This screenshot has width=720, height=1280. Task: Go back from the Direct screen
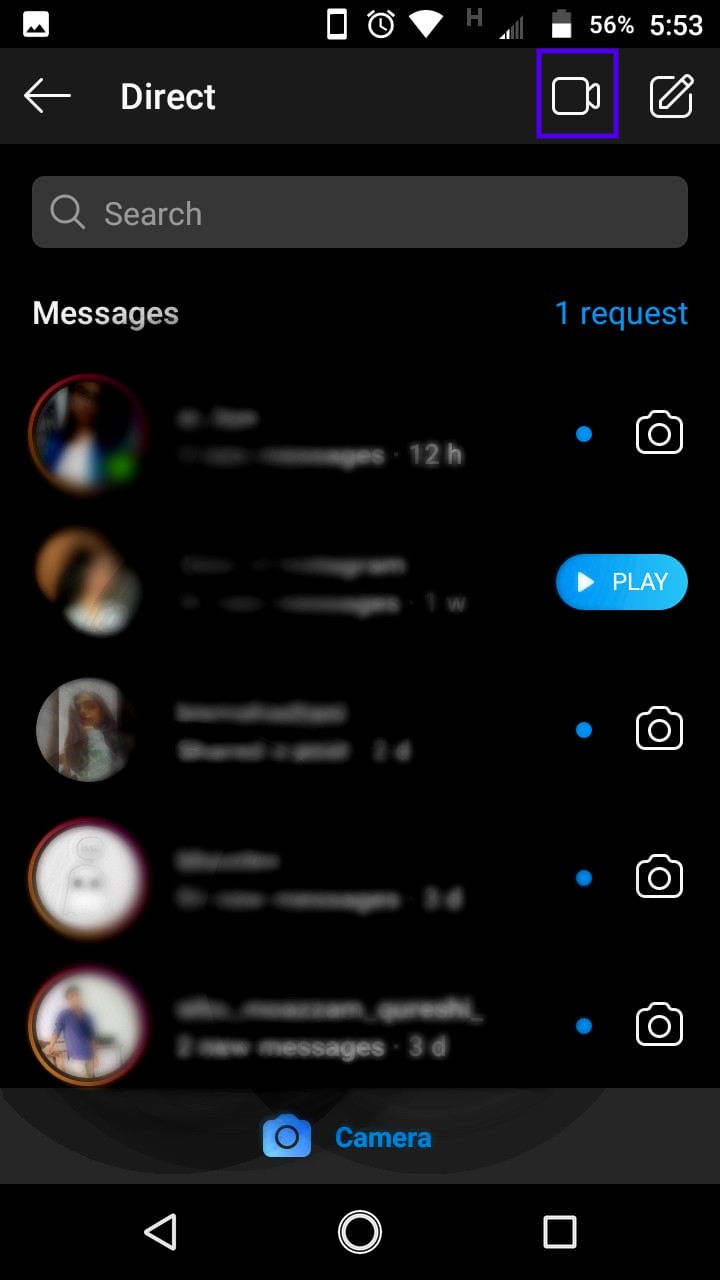click(x=47, y=97)
